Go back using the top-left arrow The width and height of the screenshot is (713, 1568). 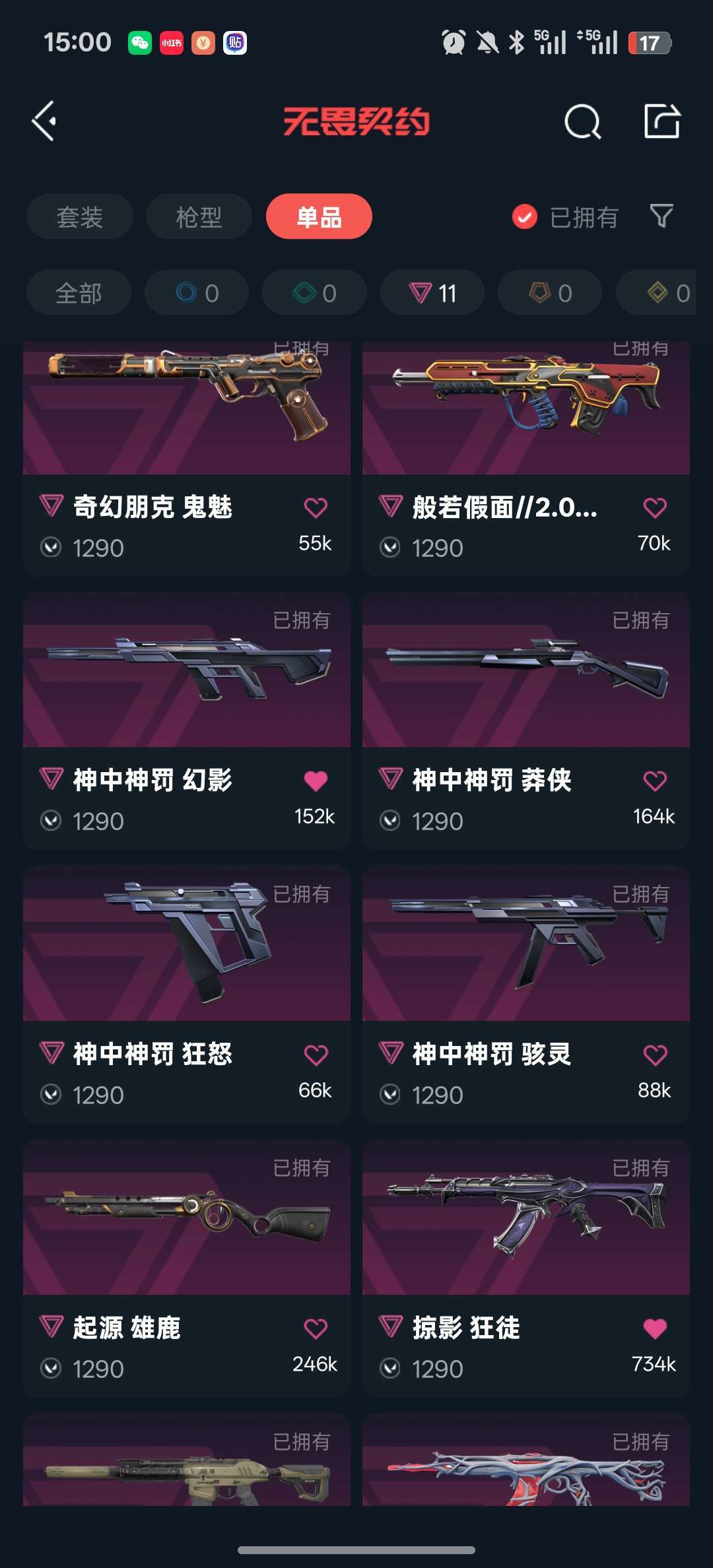click(x=44, y=121)
